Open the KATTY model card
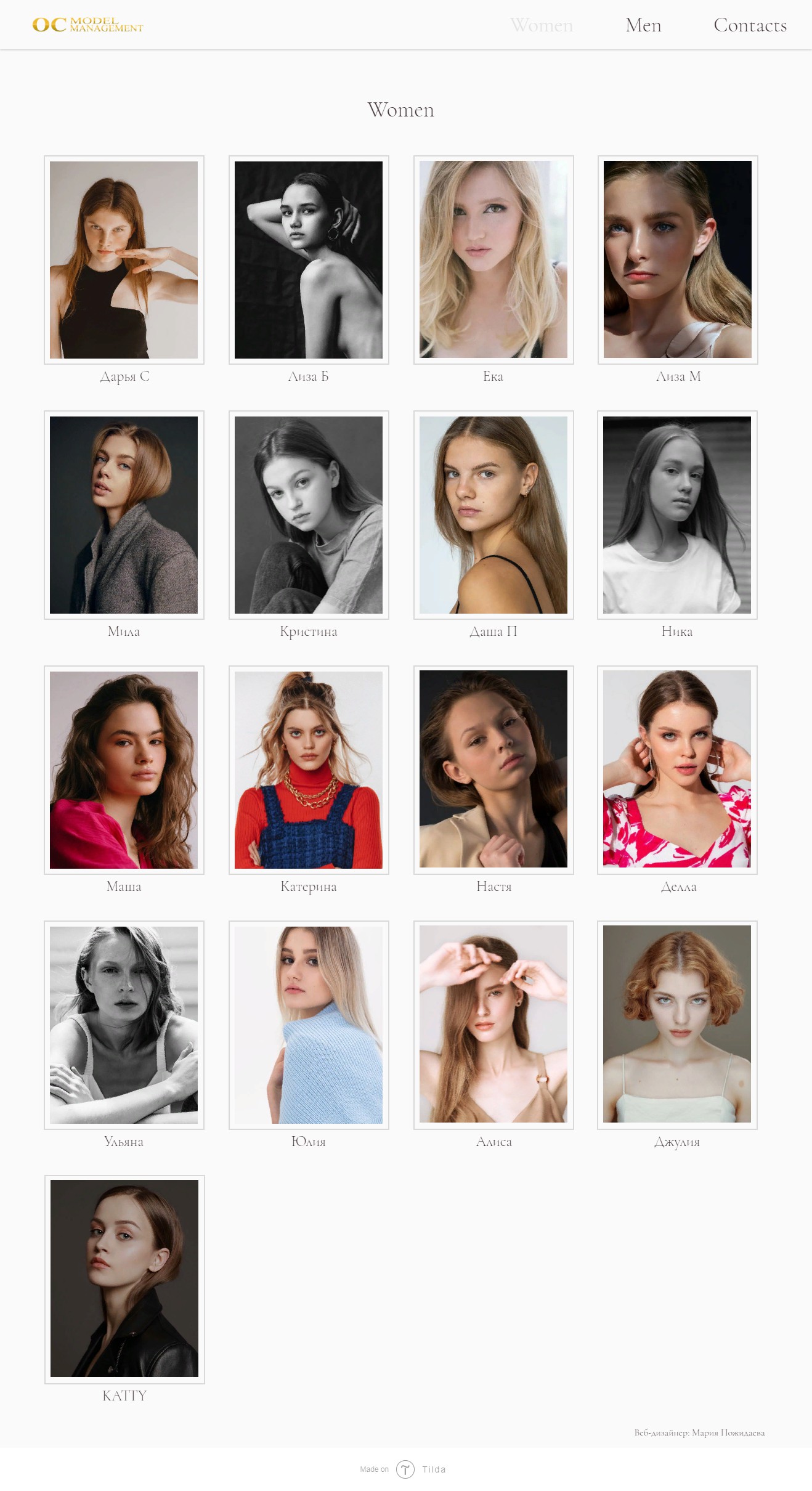Screen dimensions: 812x1491 124,1279
